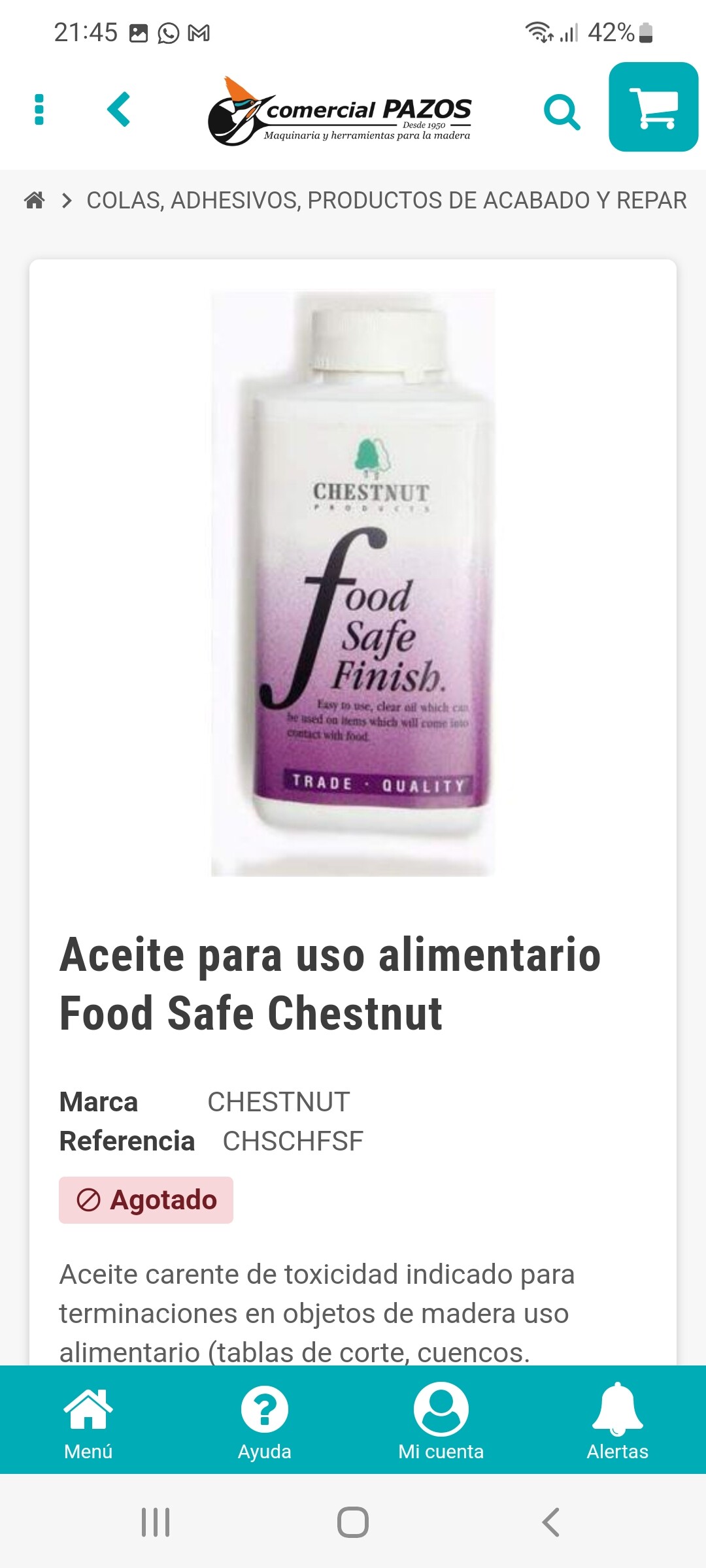Open the Colas, Adhesivos breadcrumb category

pos(386,200)
